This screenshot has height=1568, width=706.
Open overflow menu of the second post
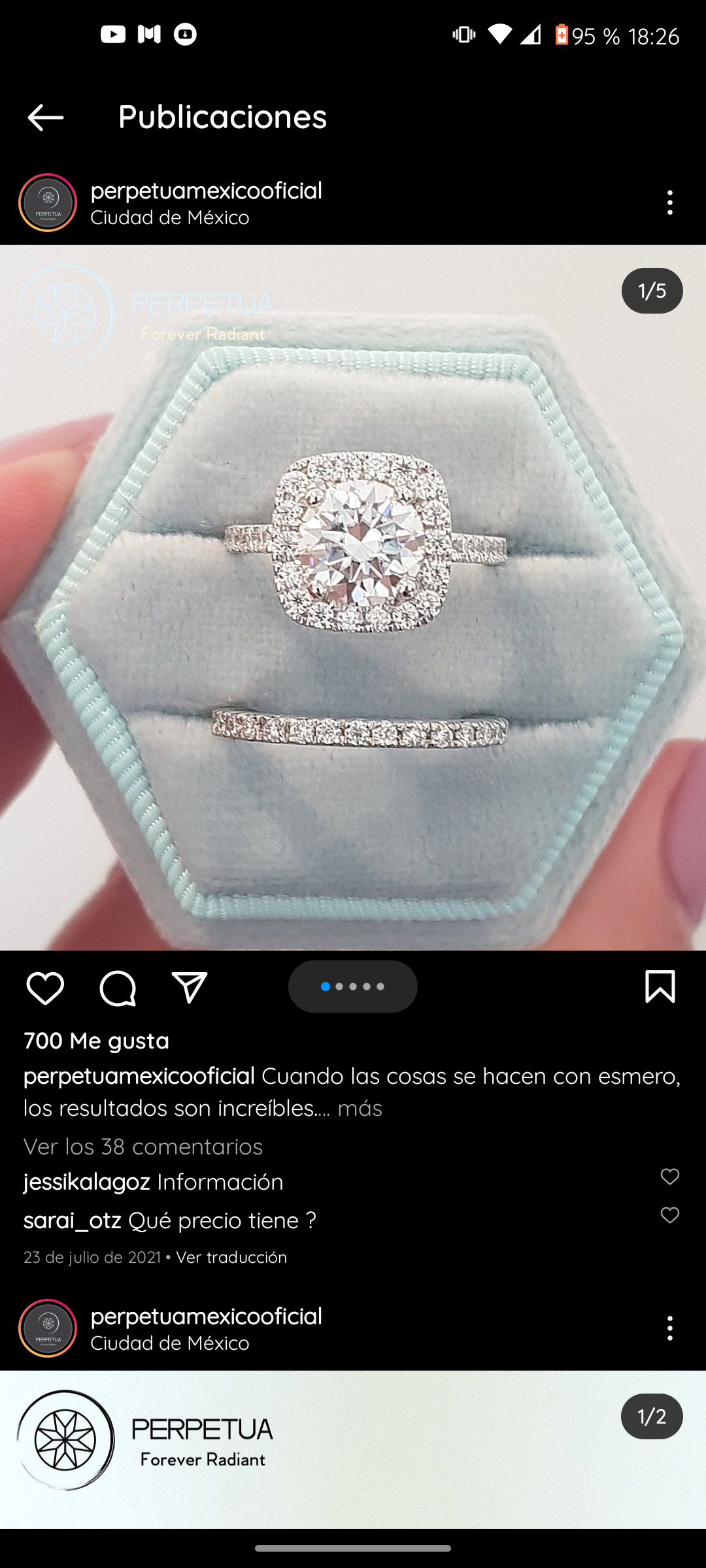[669, 1328]
